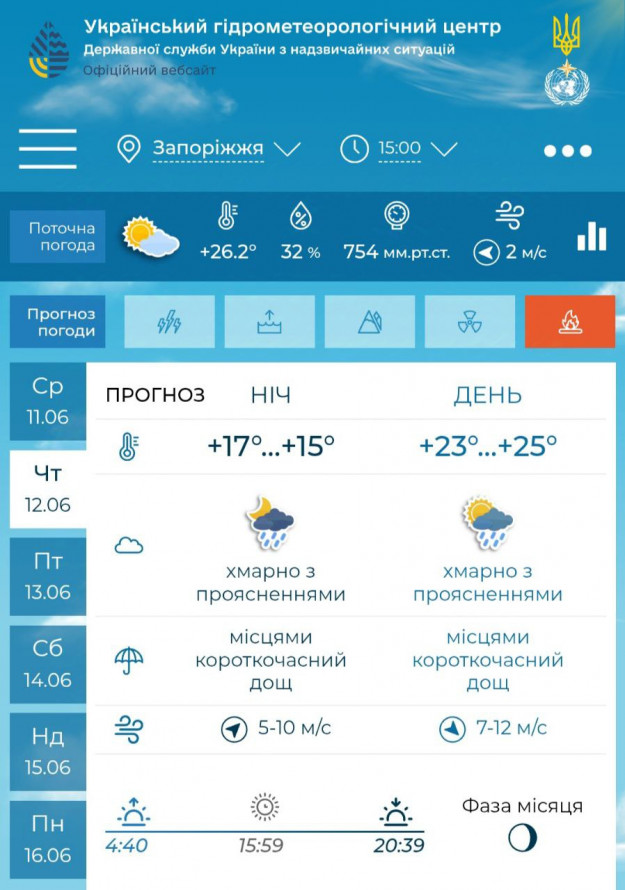Show forecast for Пн 16.06

47,841
